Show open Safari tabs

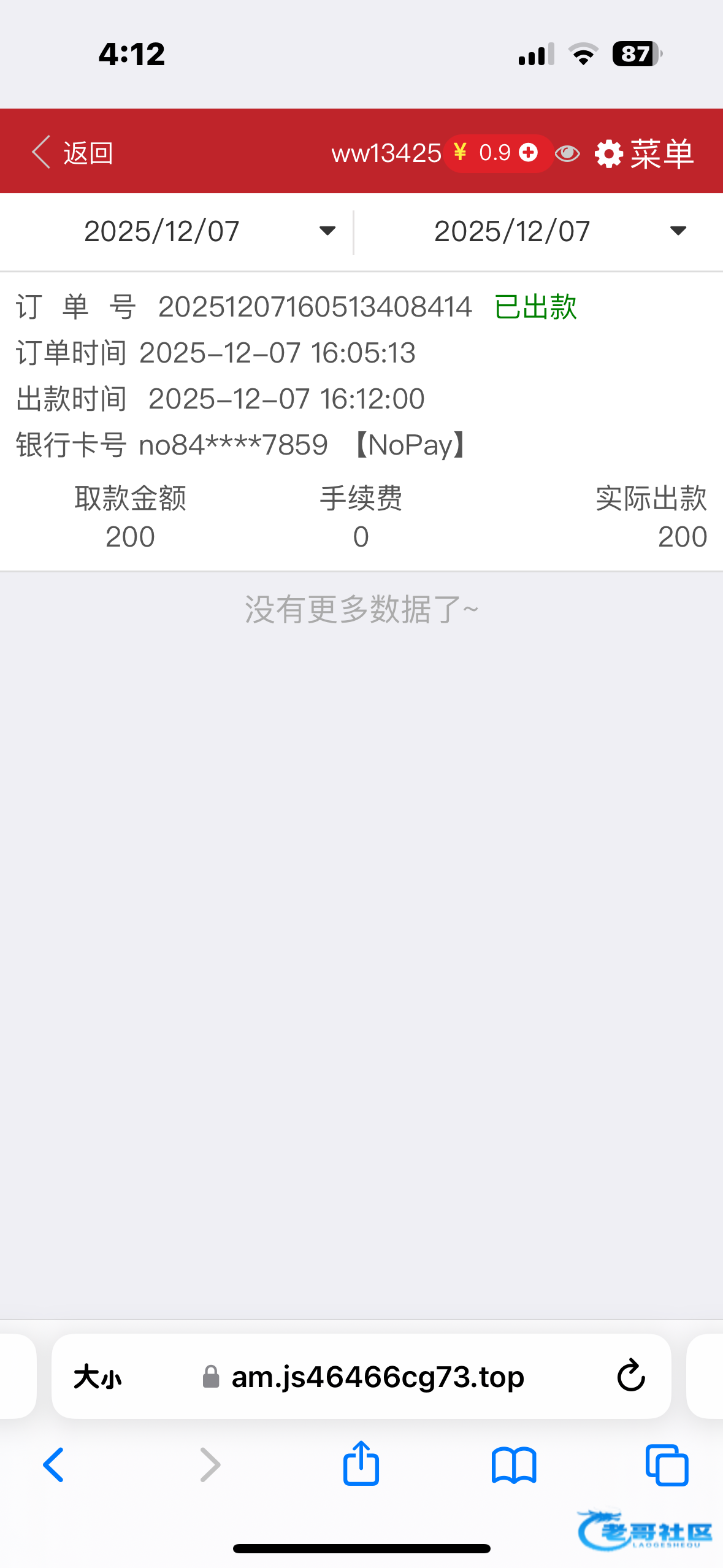[667, 1465]
